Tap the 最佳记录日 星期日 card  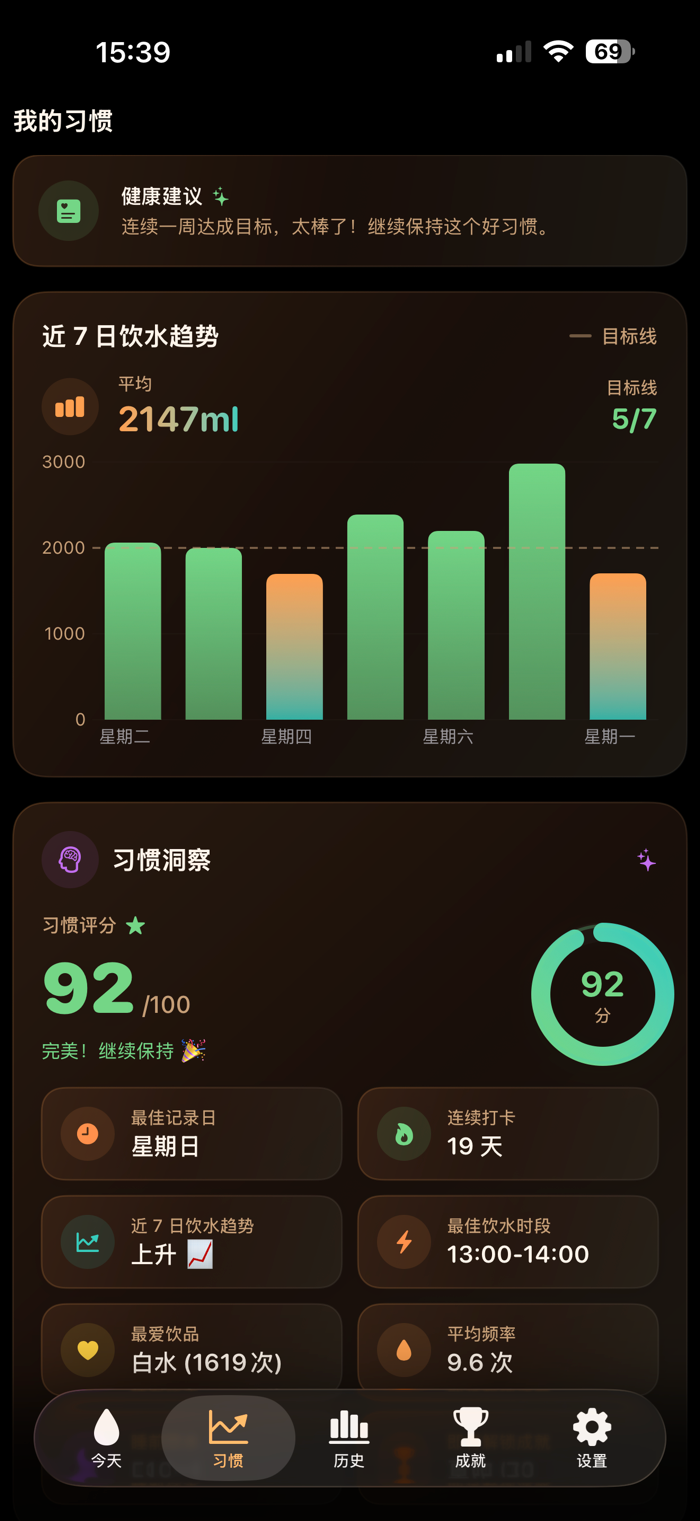192,1134
